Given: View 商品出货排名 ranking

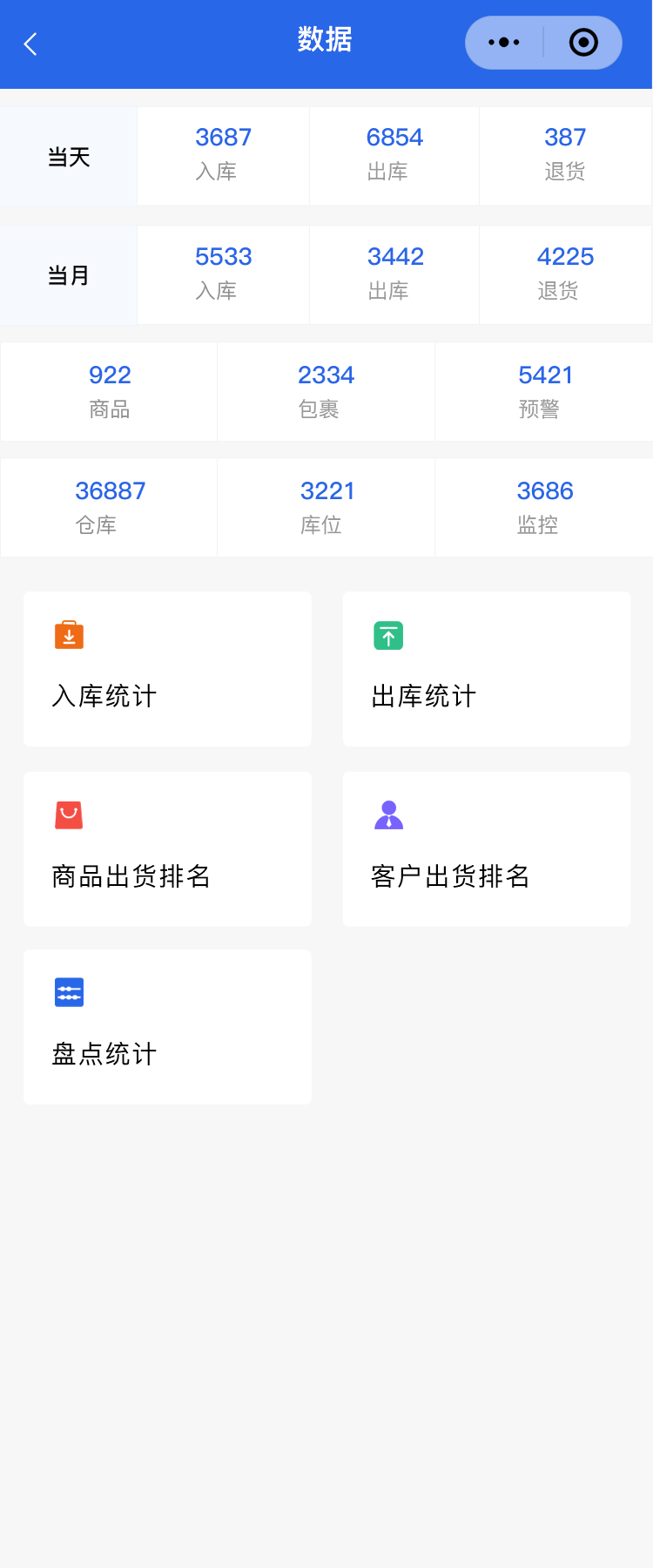Looking at the screenshot, I should tap(167, 848).
